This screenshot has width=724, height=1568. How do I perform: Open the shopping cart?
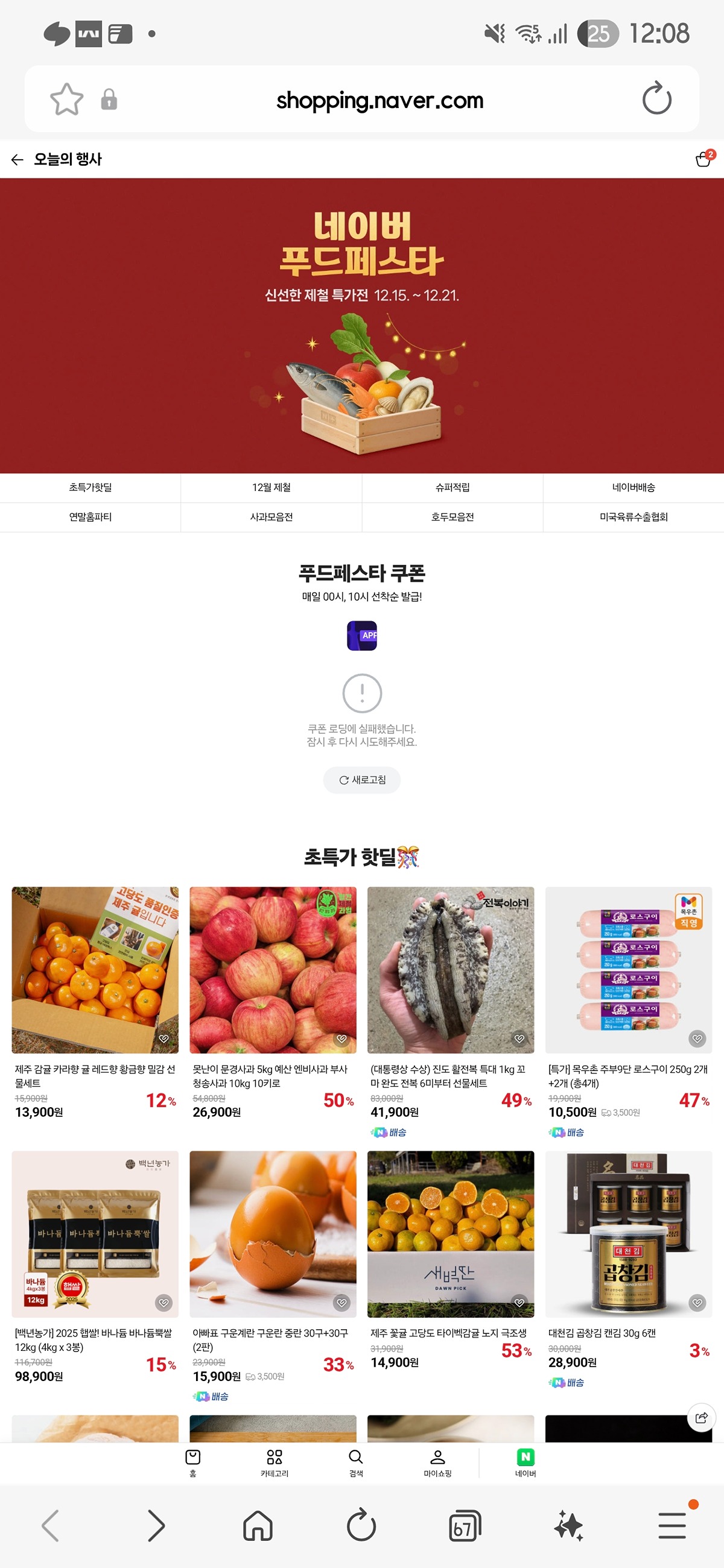[x=703, y=159]
